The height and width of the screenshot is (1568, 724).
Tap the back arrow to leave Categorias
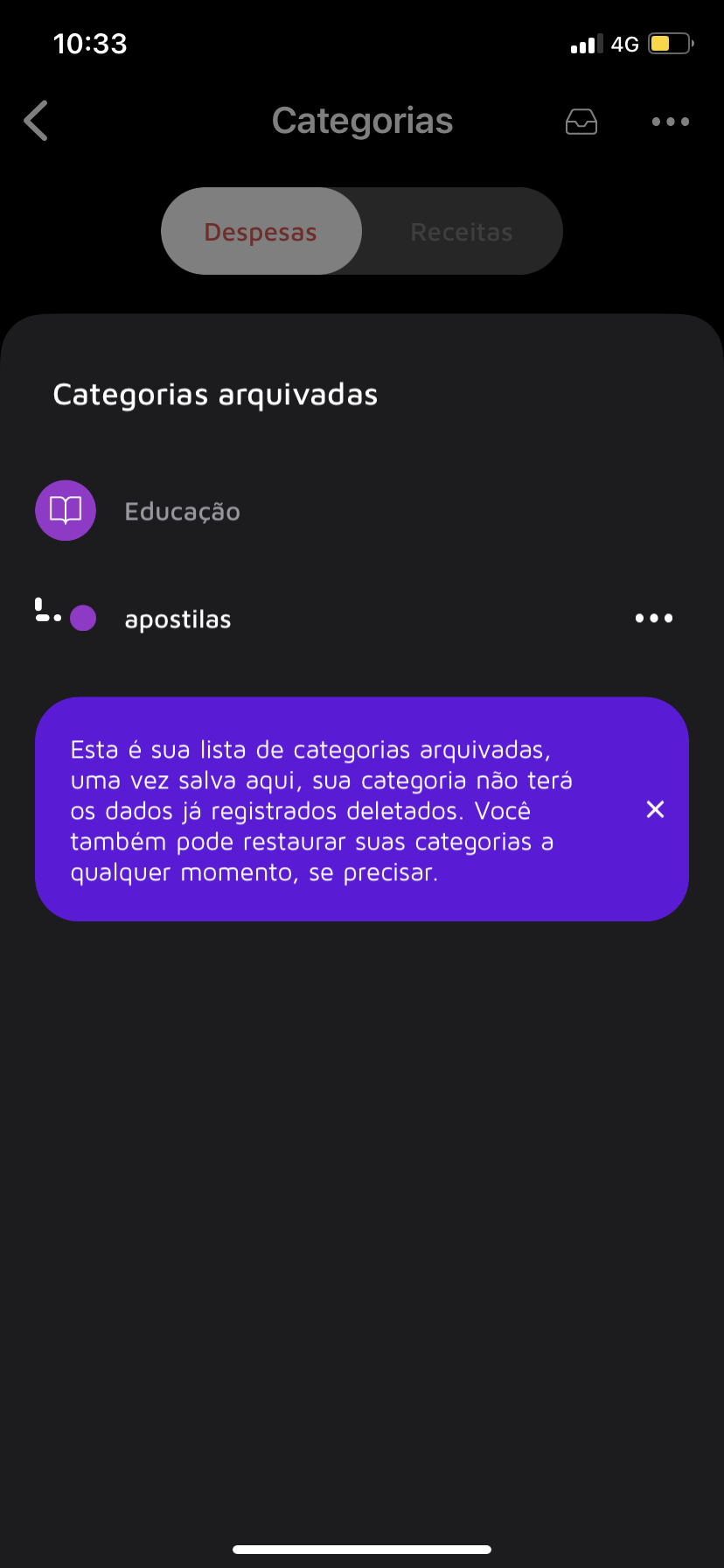35,121
